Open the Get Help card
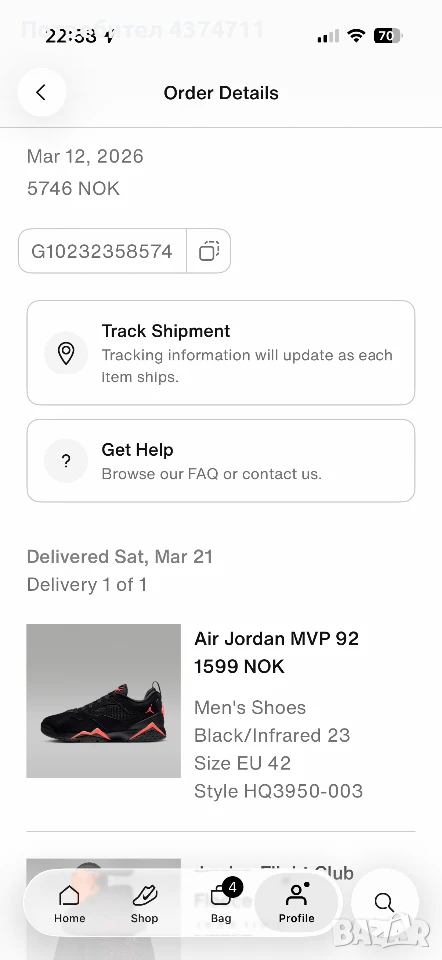Screen dimensions: 442x960 pos(221,461)
